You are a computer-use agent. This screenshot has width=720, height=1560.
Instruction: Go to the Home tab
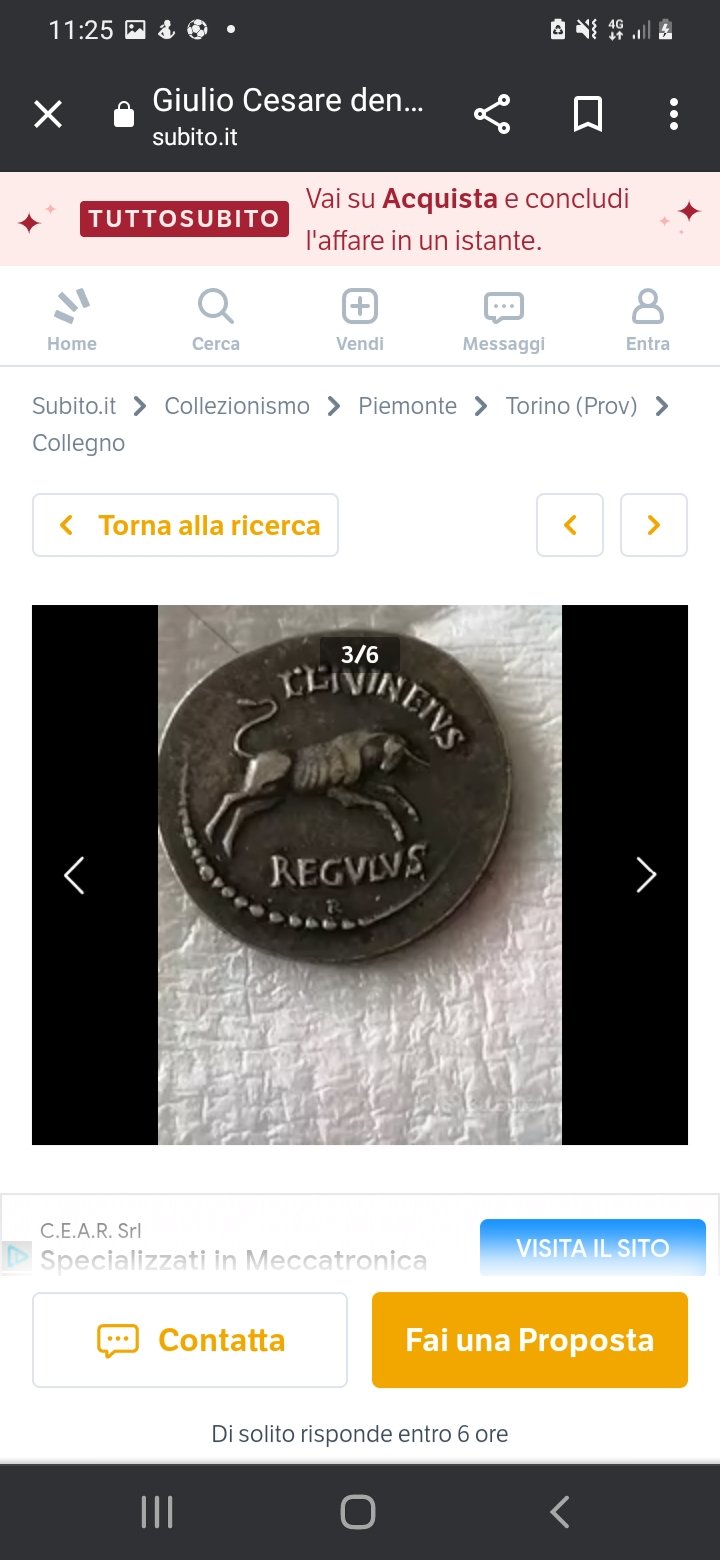(x=72, y=321)
